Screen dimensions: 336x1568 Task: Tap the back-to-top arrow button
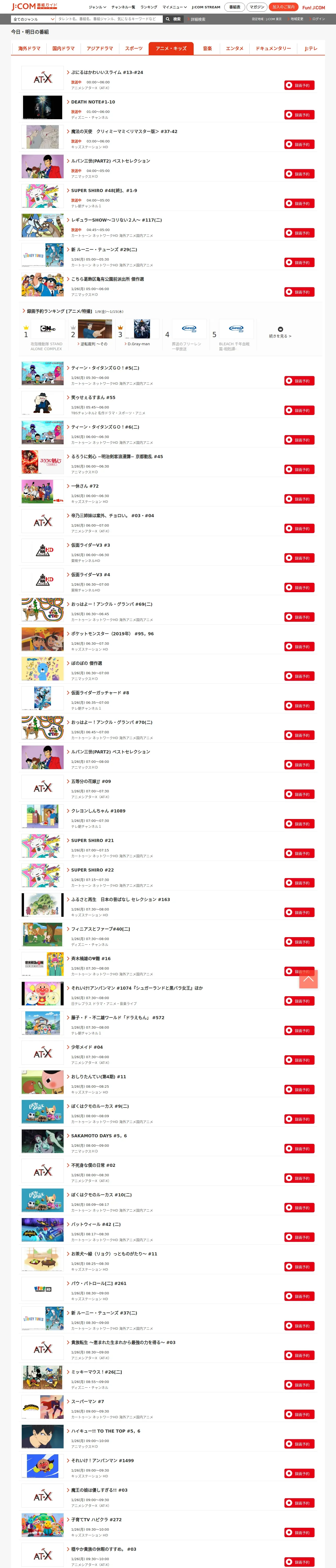(x=308, y=979)
